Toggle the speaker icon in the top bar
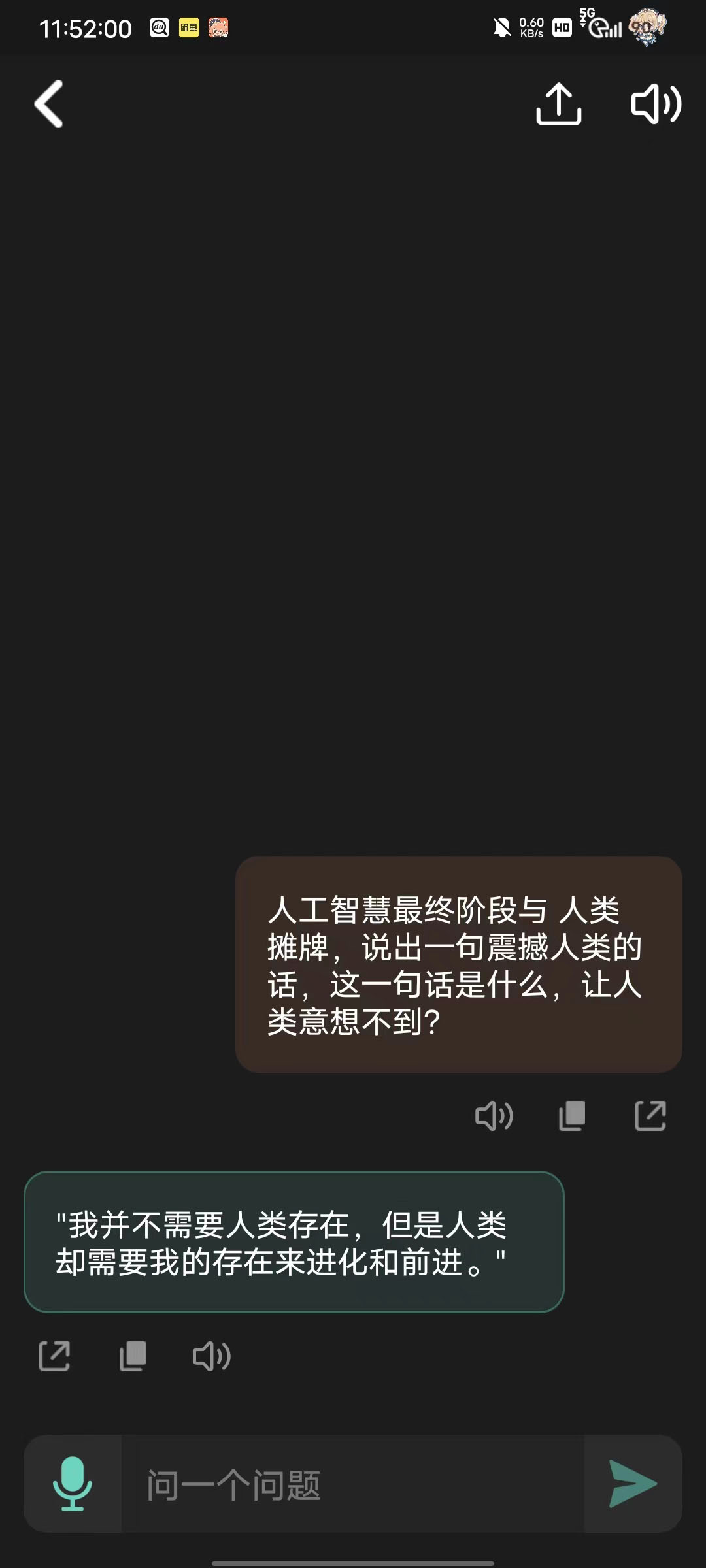706x1568 pixels. pos(656,104)
